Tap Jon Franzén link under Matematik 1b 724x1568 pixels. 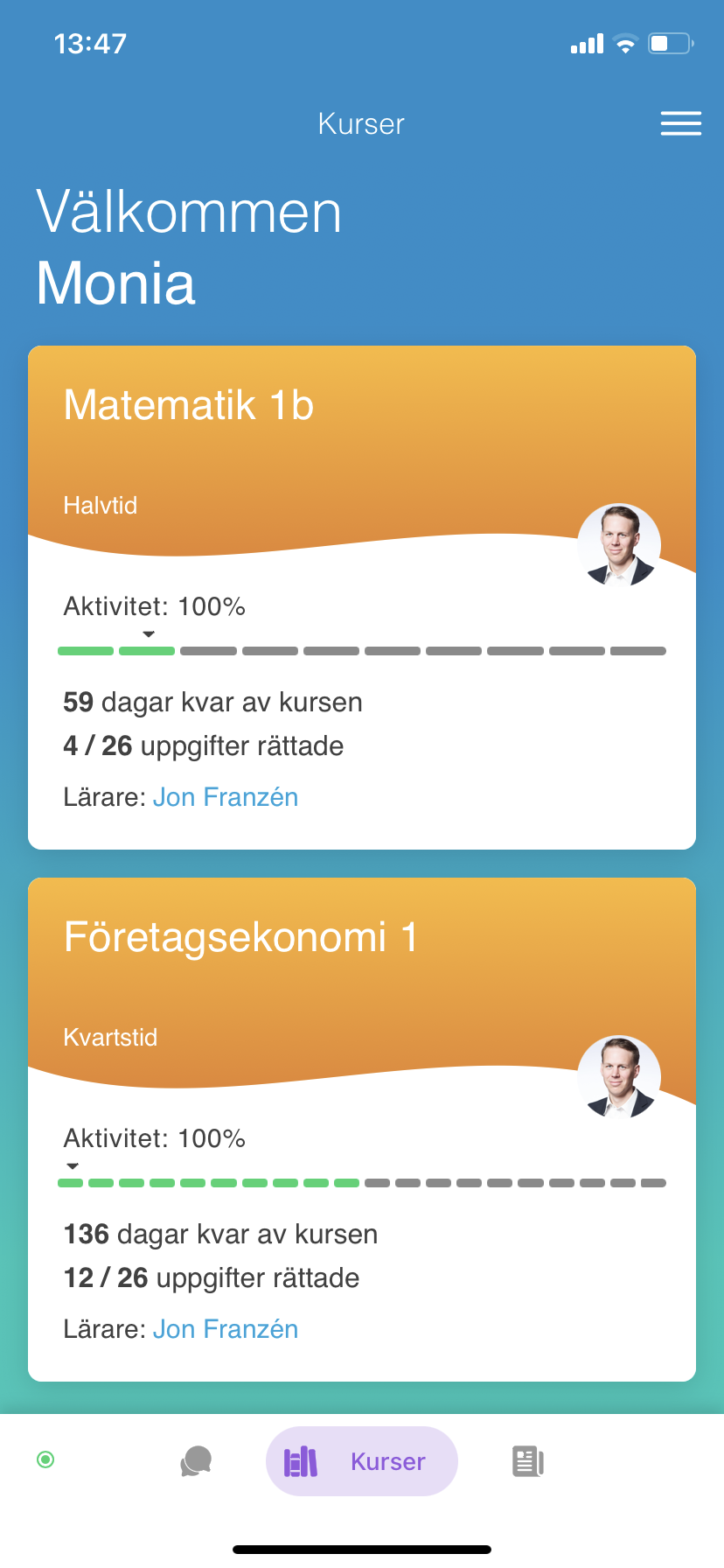coord(226,797)
